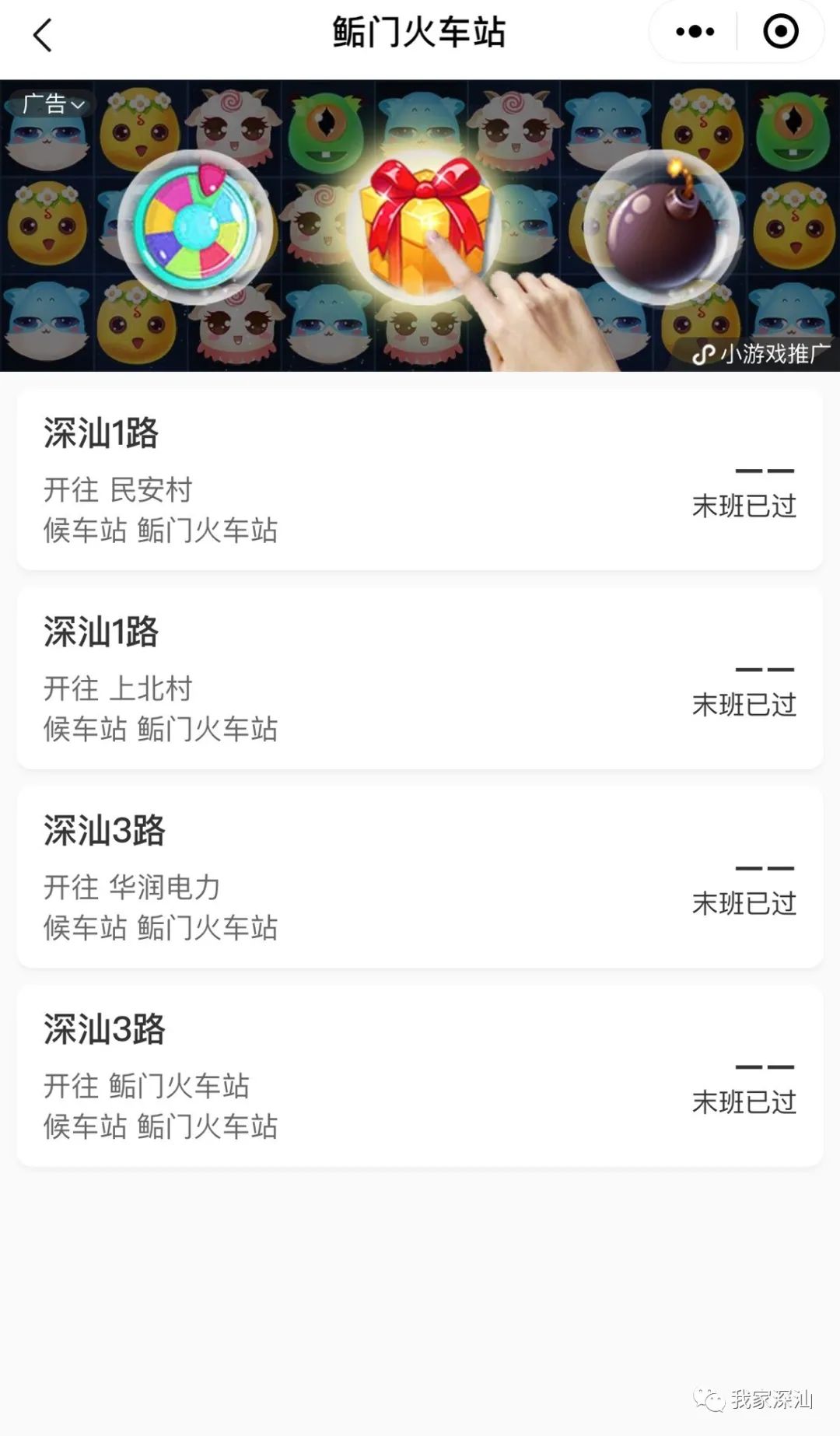Open 深汕1路 heading to 民安村
Viewport: 840px width, 1436px height.
pyautogui.click(x=420, y=480)
